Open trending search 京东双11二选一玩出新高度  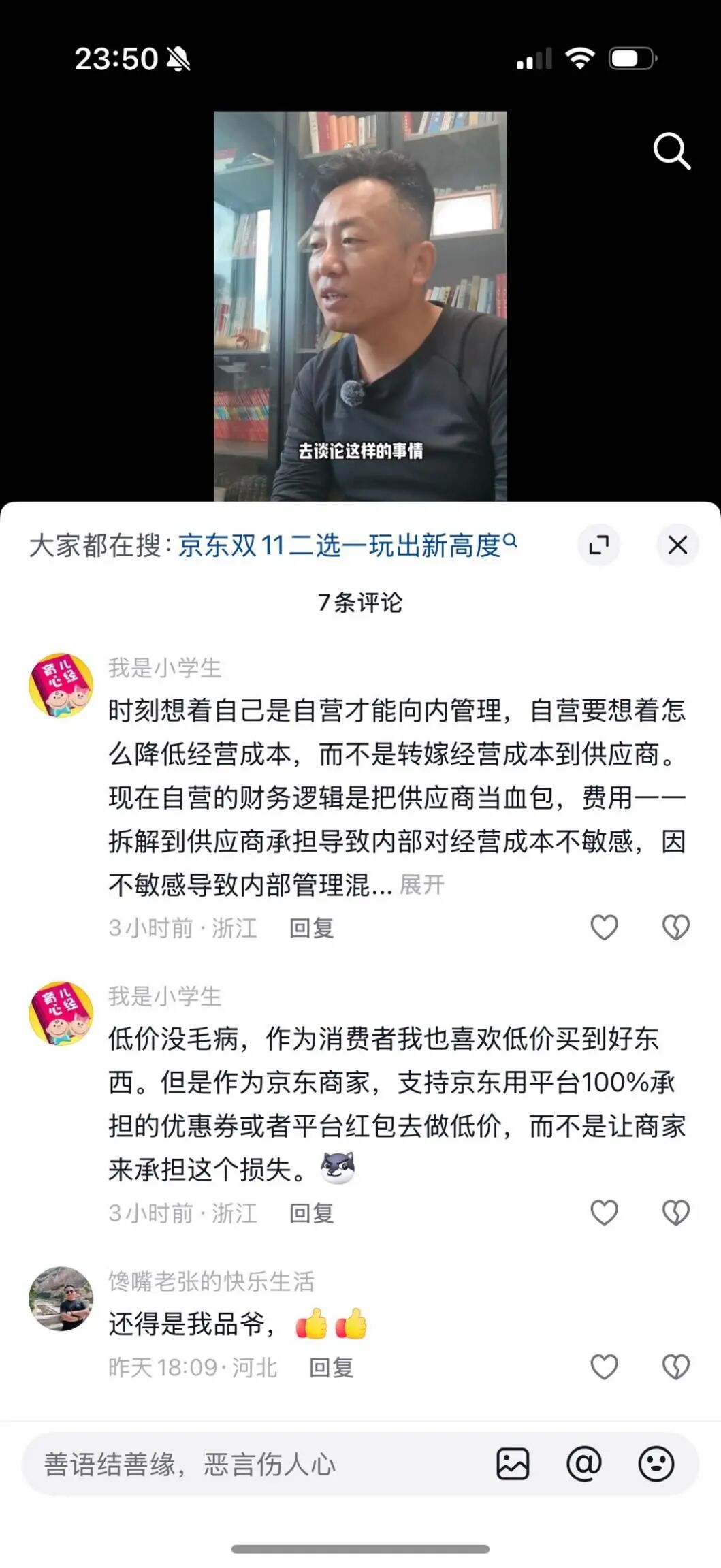pos(347,545)
